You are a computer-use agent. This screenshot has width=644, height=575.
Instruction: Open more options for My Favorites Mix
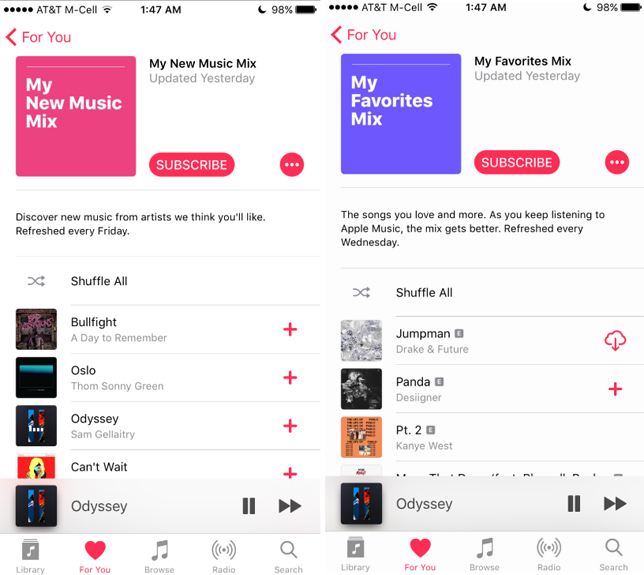pyautogui.click(x=616, y=162)
